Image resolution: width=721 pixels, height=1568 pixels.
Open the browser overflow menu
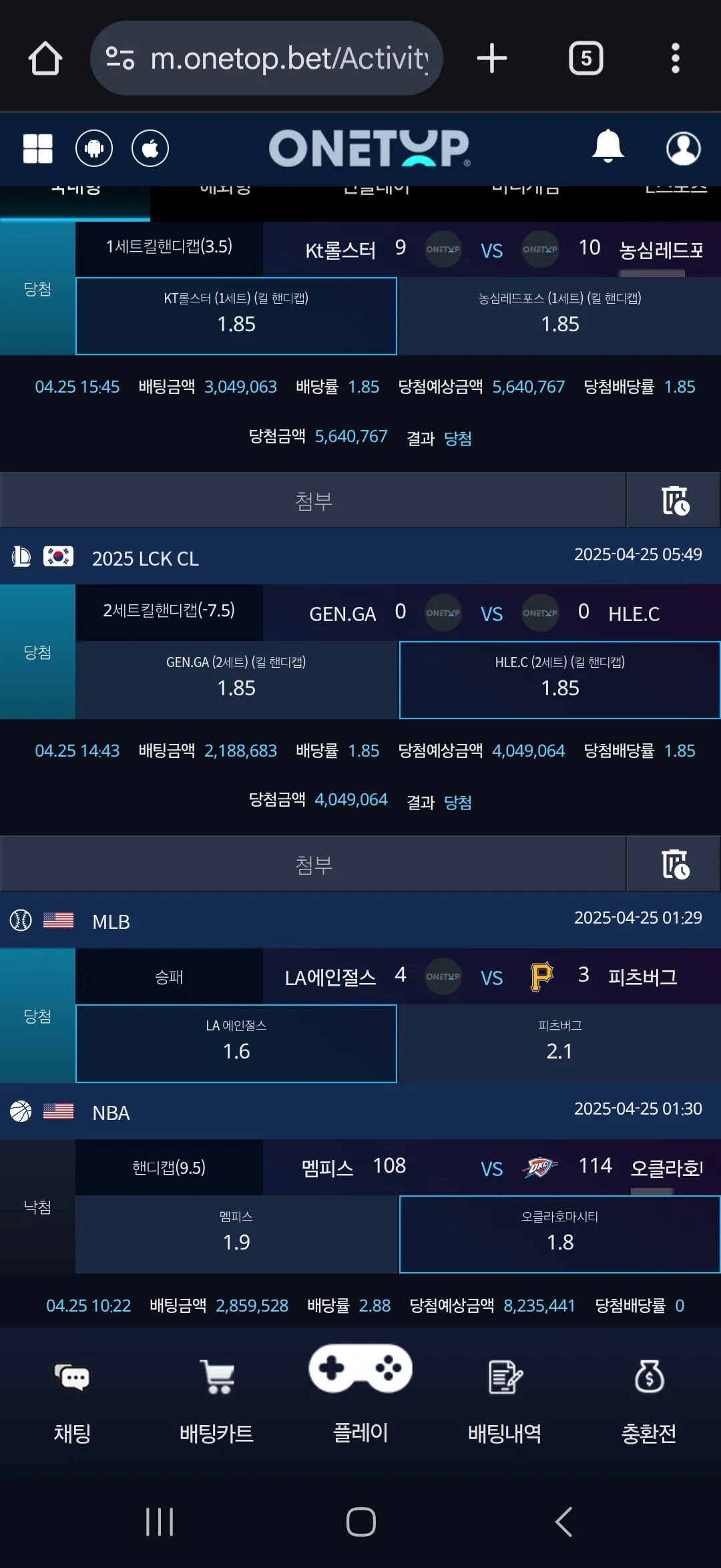[x=675, y=58]
